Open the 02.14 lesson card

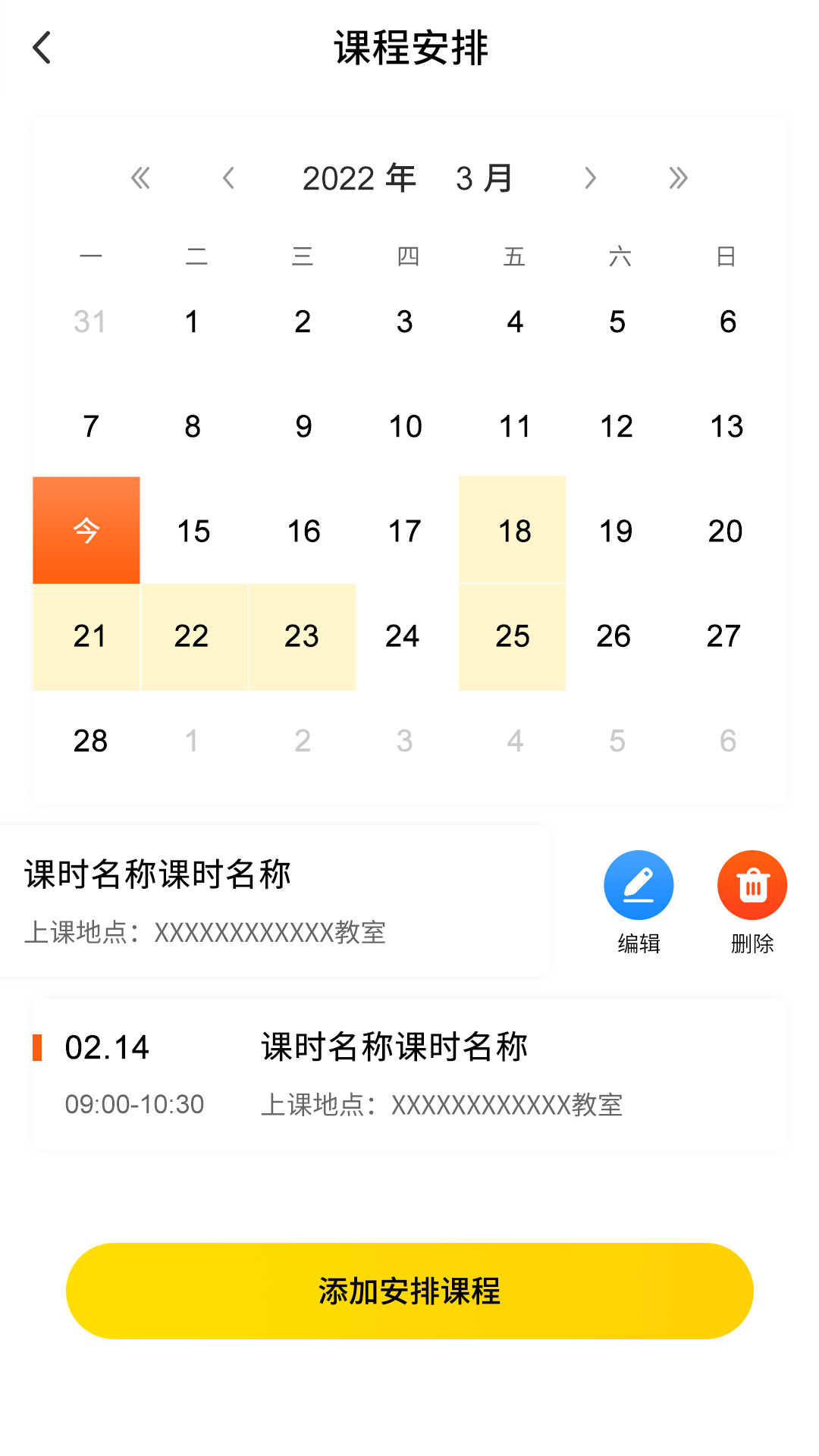pyautogui.click(x=409, y=1074)
